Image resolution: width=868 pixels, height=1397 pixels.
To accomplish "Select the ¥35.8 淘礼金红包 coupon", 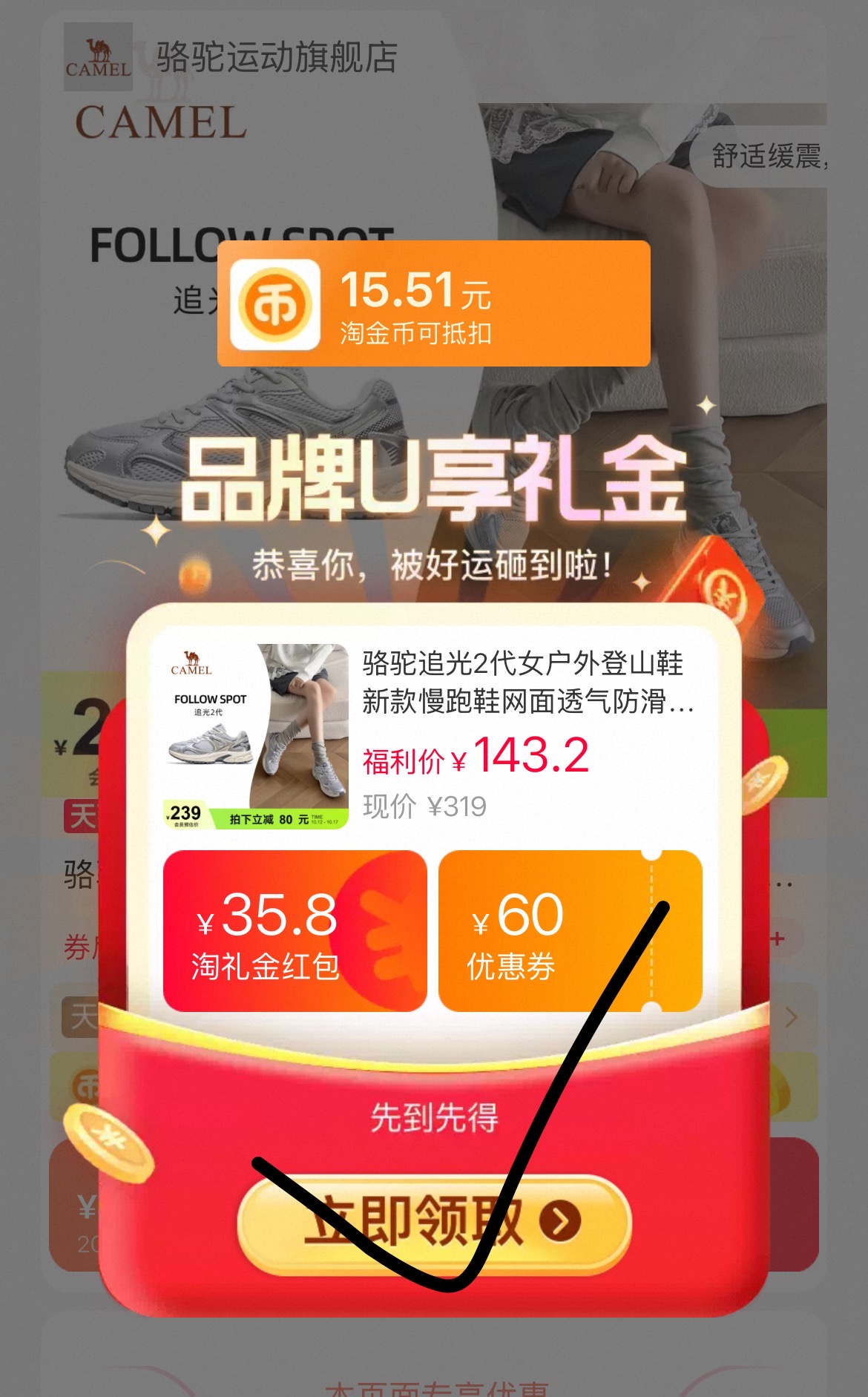I will pyautogui.click(x=295, y=931).
